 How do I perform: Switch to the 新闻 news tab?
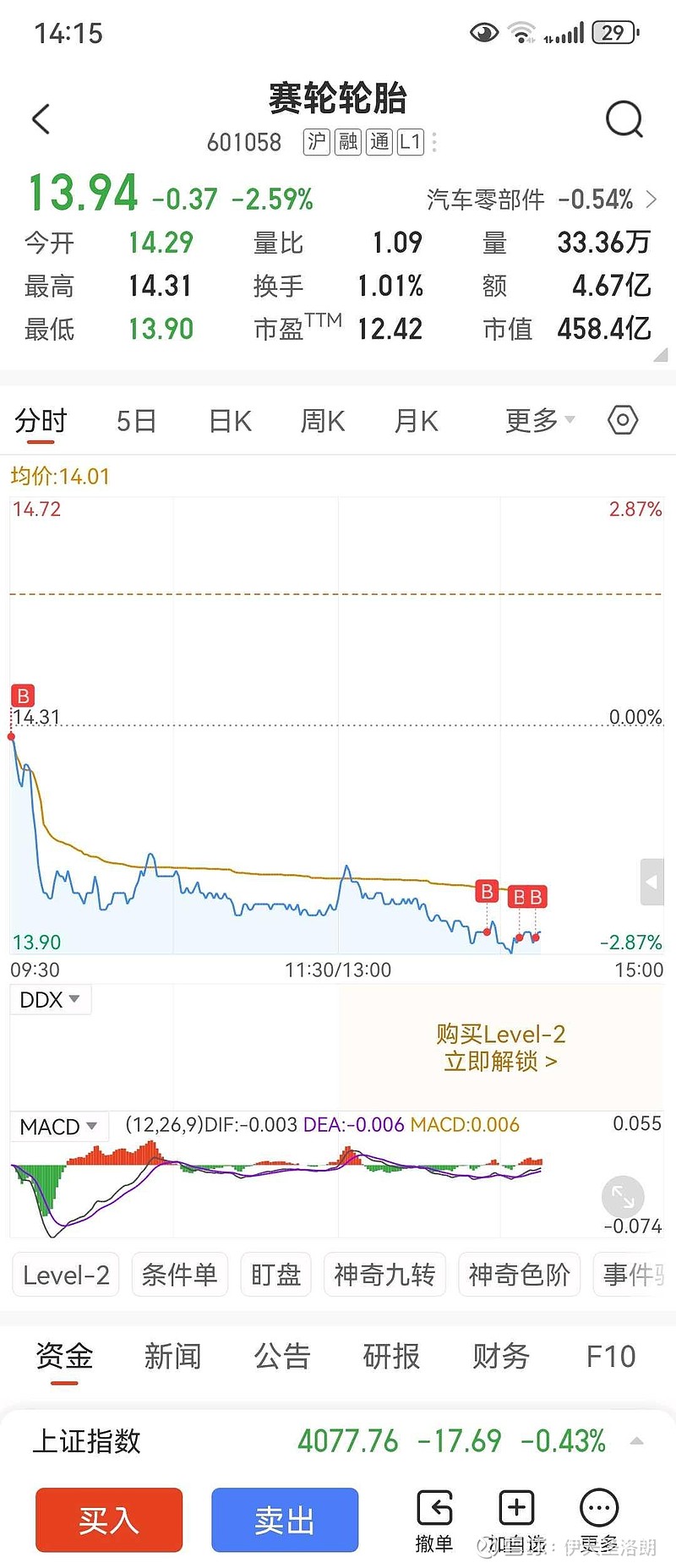[x=173, y=1356]
